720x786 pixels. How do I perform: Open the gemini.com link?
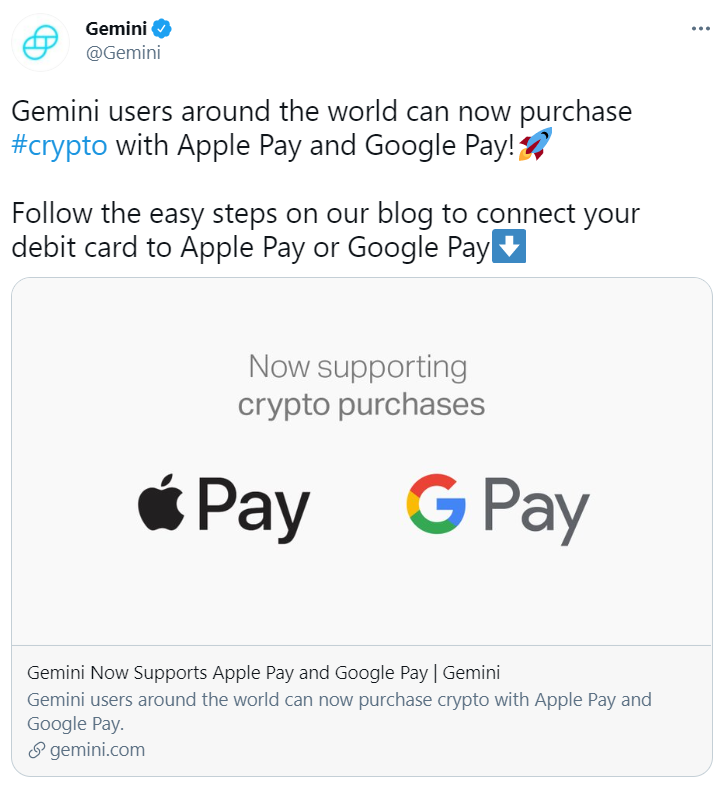[95, 749]
